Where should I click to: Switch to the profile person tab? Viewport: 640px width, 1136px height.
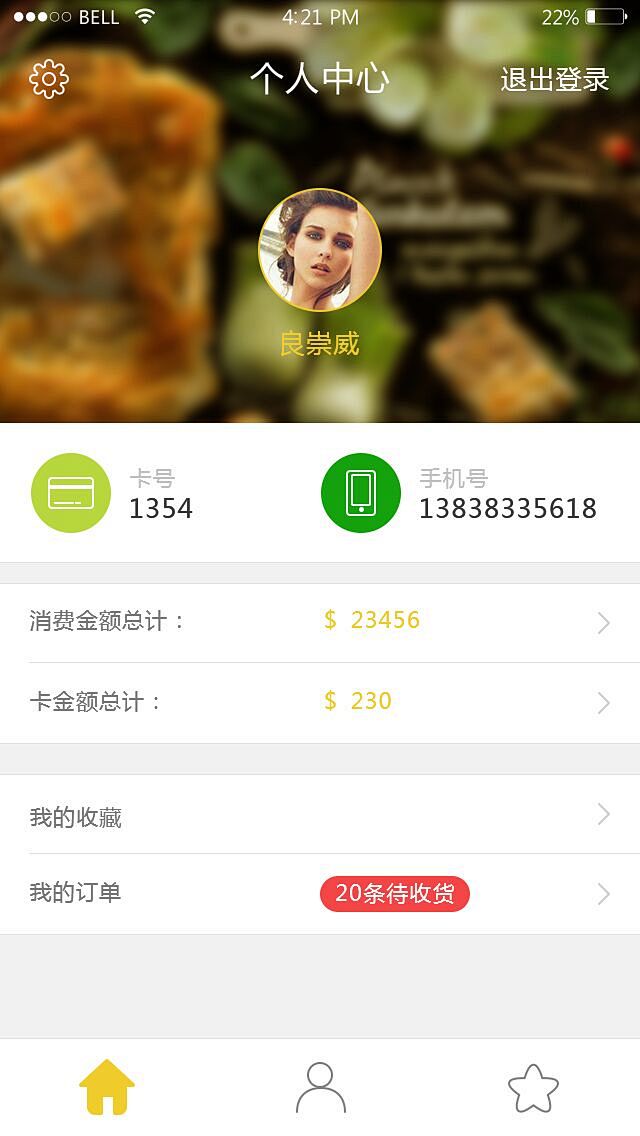click(320, 1087)
